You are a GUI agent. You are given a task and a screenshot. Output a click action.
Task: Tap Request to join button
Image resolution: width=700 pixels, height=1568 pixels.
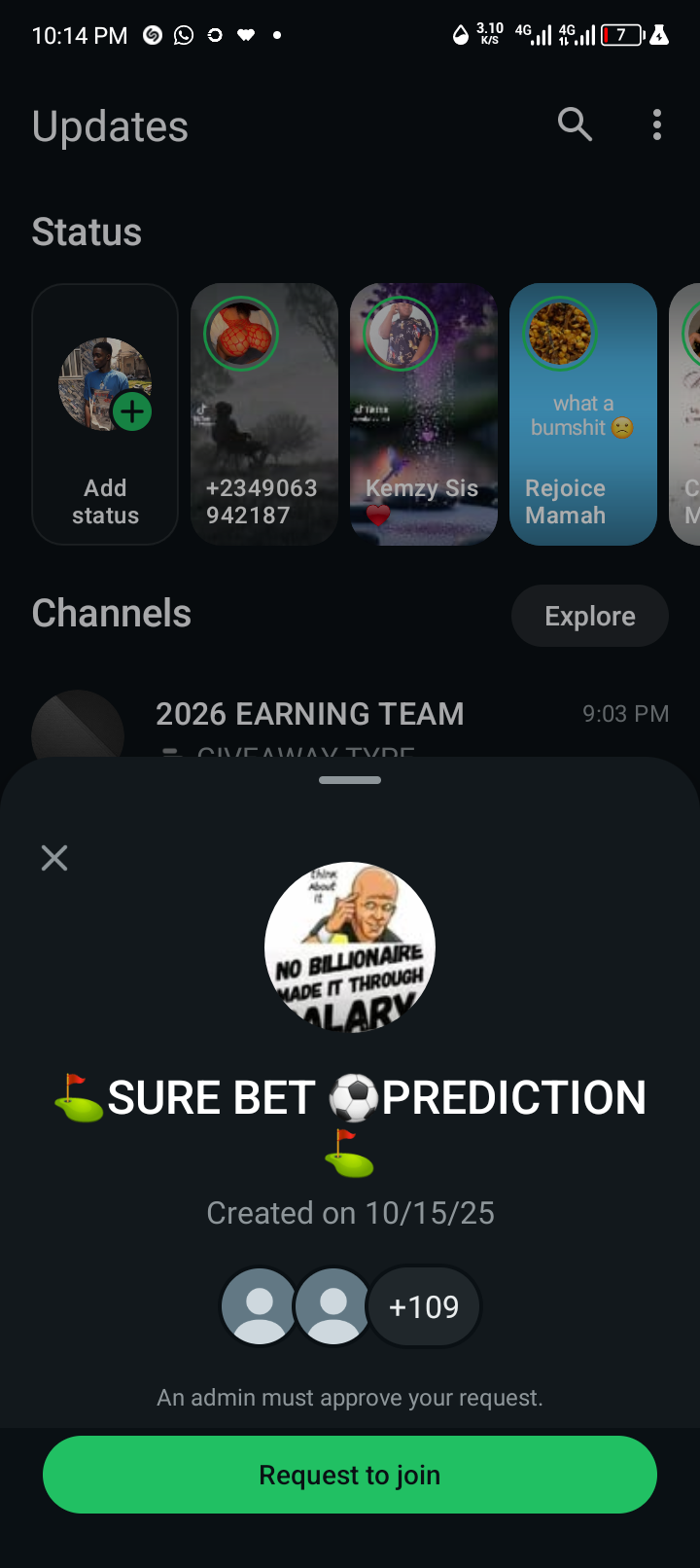tap(350, 1475)
